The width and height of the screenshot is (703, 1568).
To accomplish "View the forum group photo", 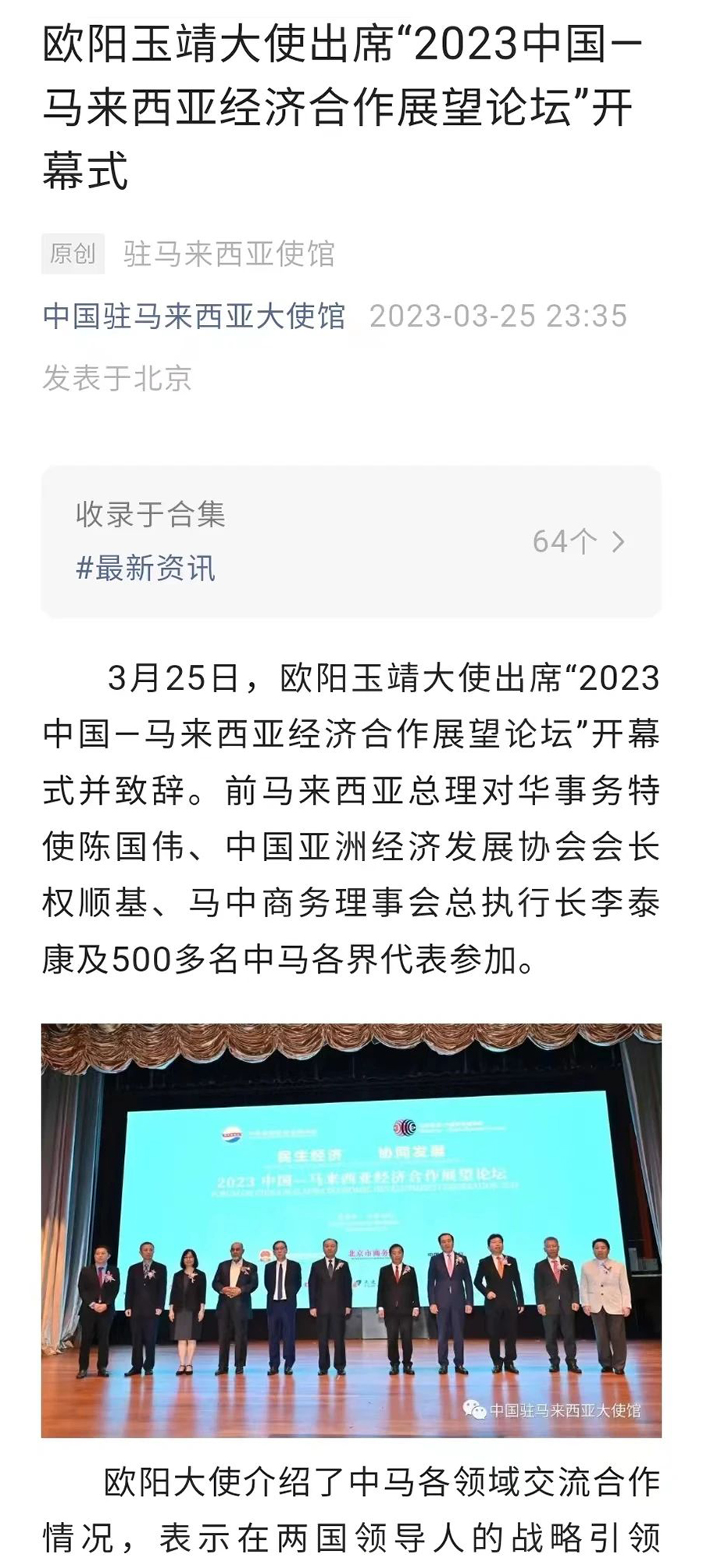I will [351, 1229].
